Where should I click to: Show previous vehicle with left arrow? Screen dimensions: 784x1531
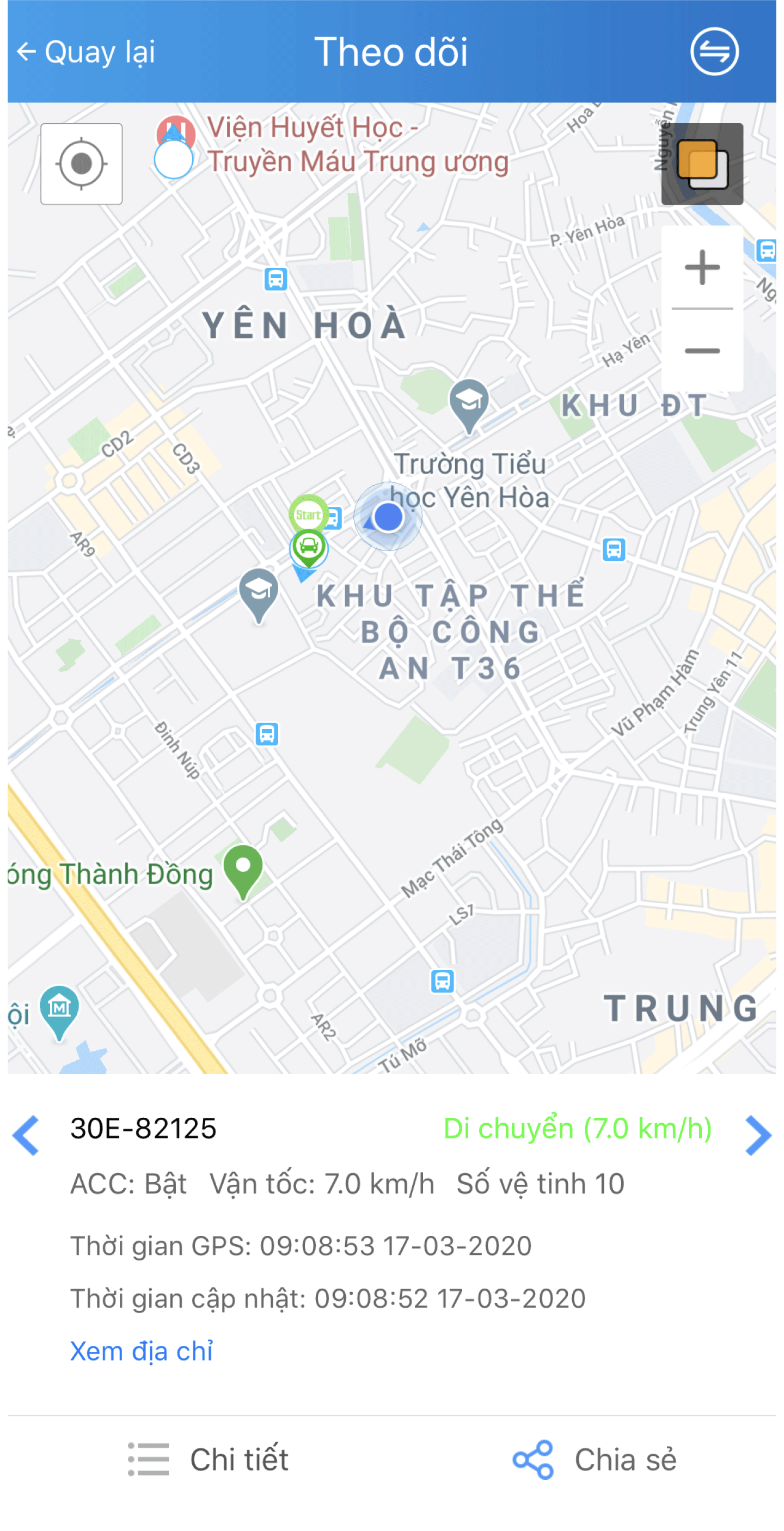tap(26, 1135)
